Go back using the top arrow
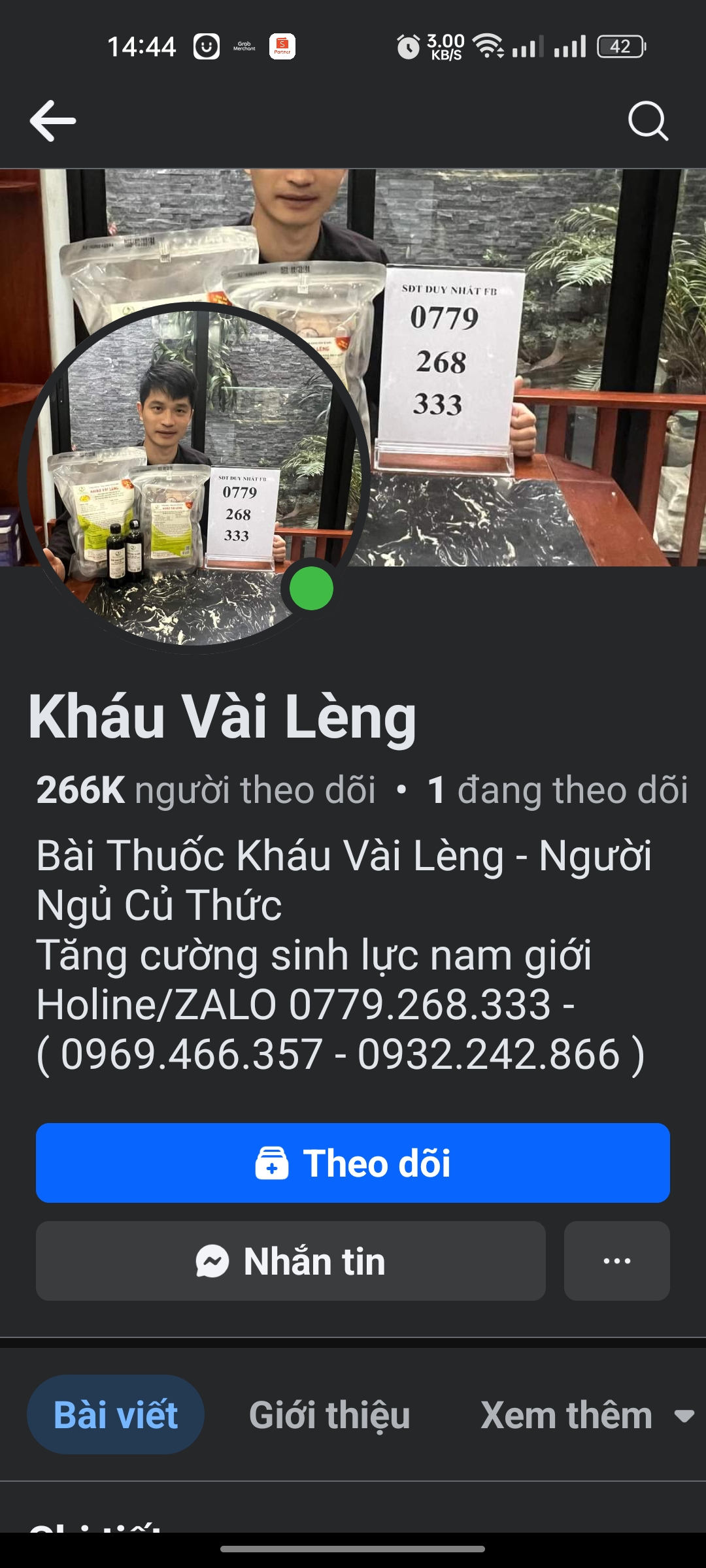Viewport: 706px width, 1568px height. pos(53,121)
